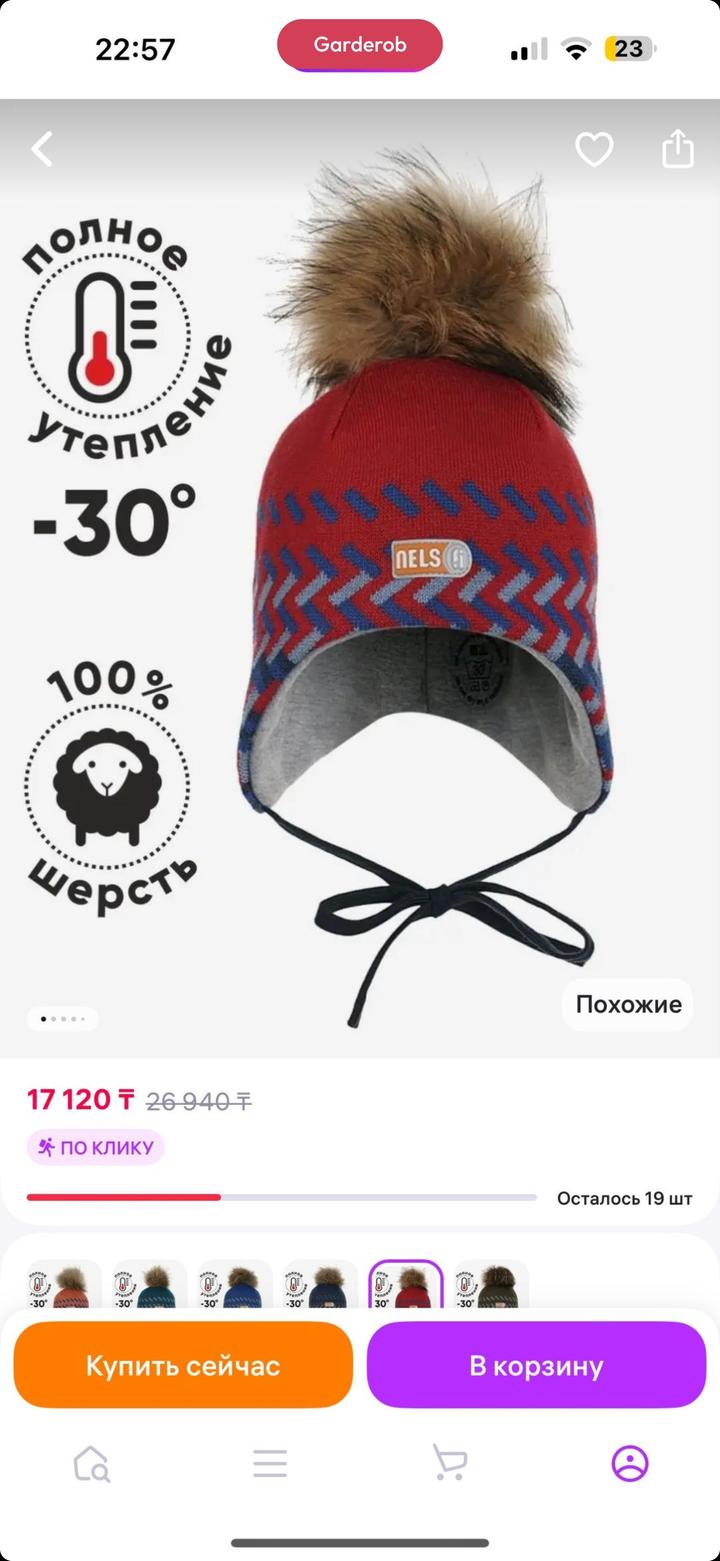Switch to the profile tab

[629, 1464]
